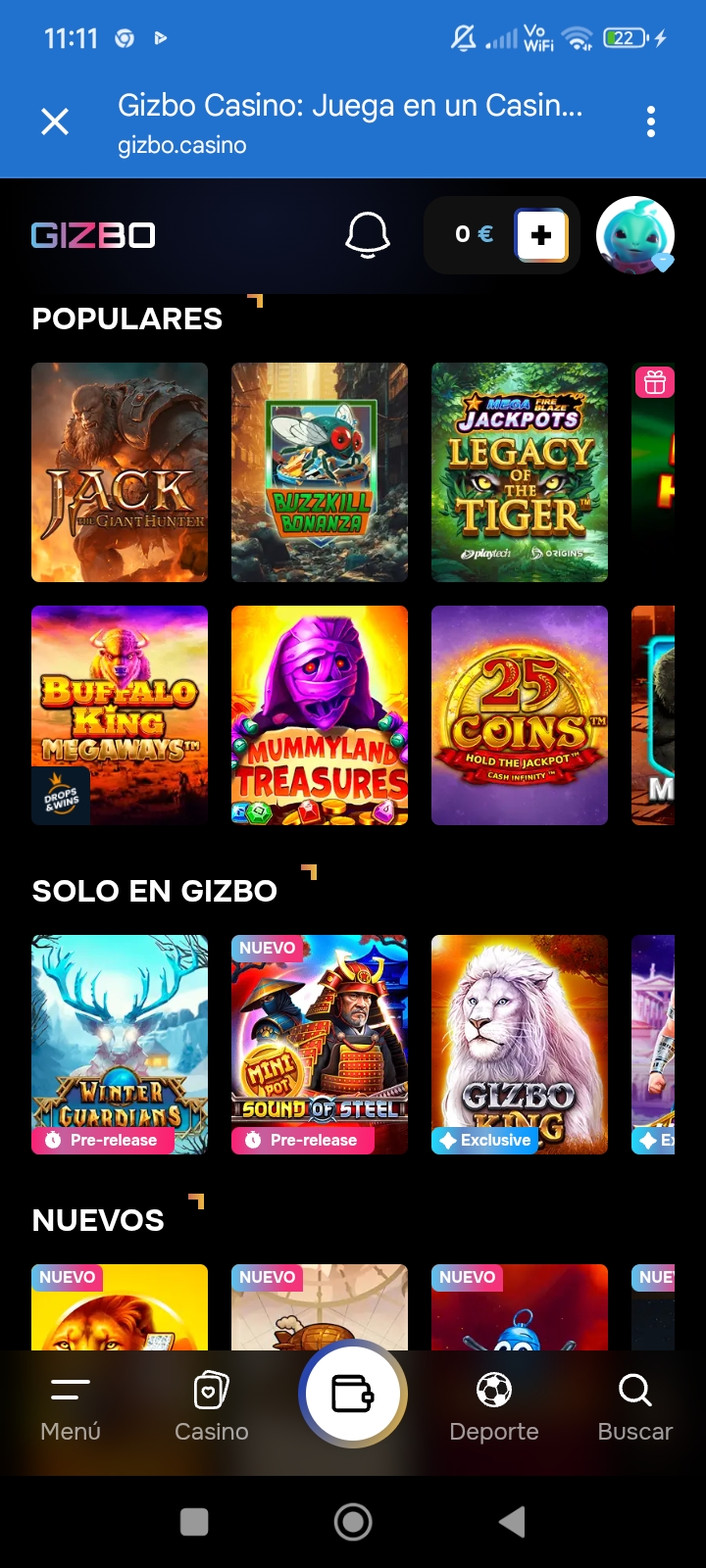View Winter Guardians pre-release game

[120, 1044]
